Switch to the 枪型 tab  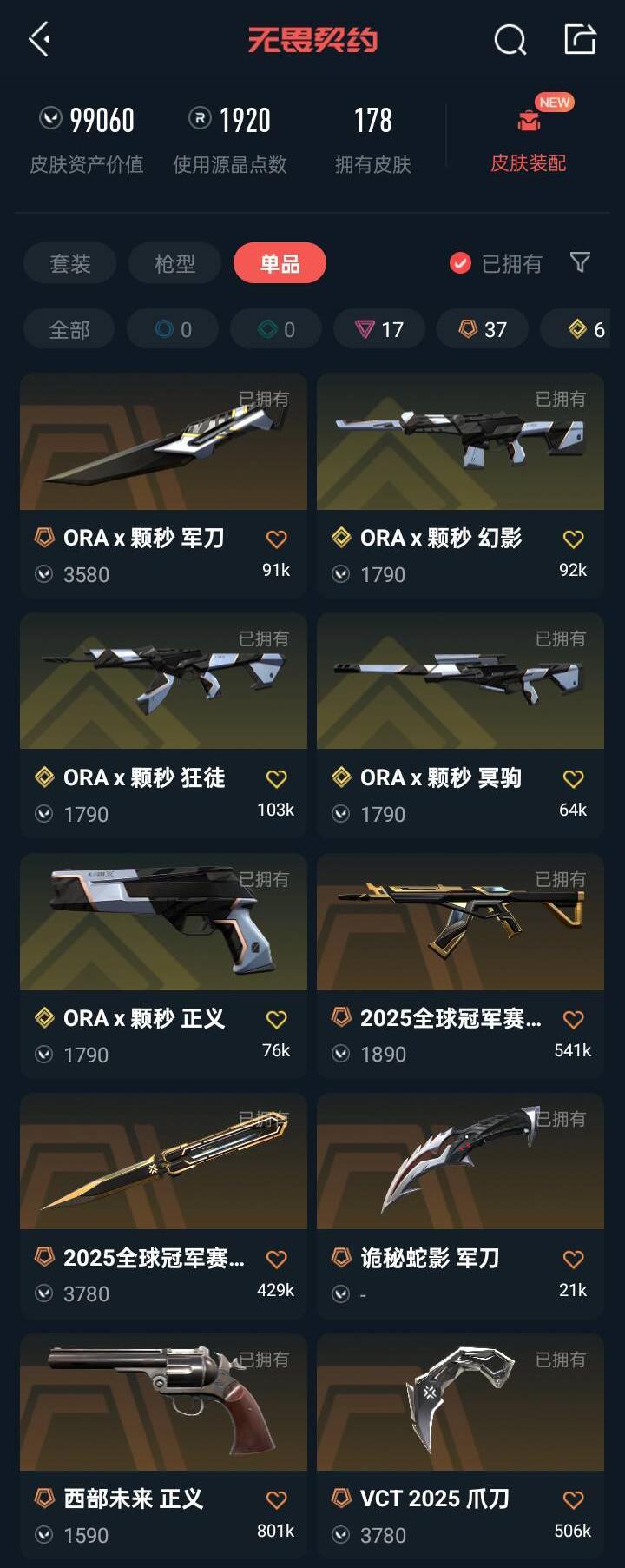[174, 263]
